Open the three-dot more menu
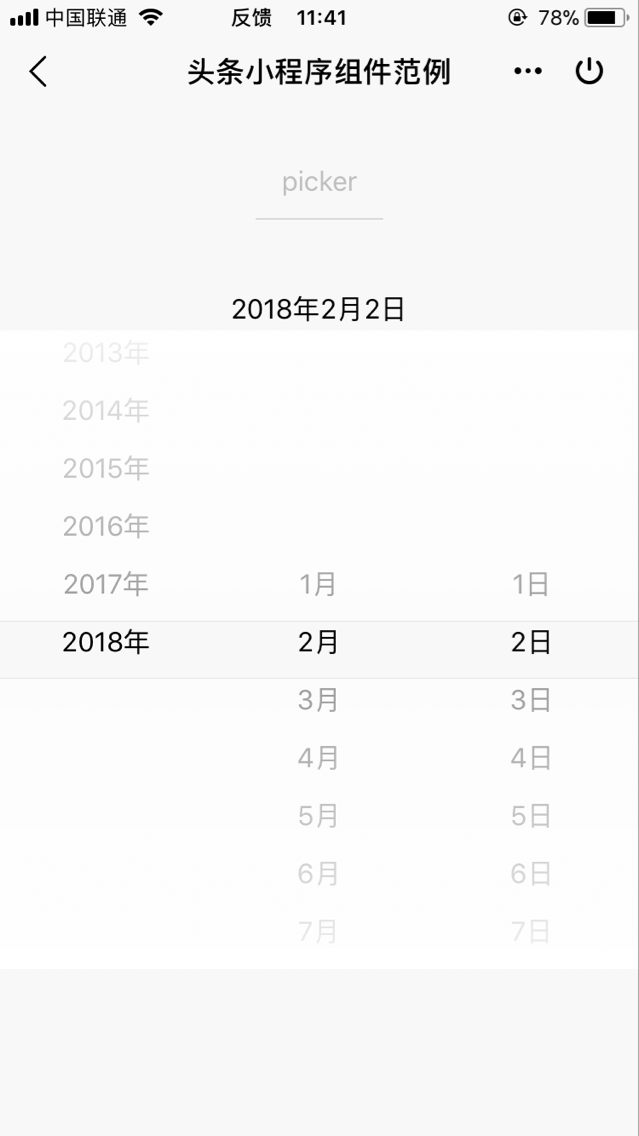The width and height of the screenshot is (639, 1136). (527, 72)
